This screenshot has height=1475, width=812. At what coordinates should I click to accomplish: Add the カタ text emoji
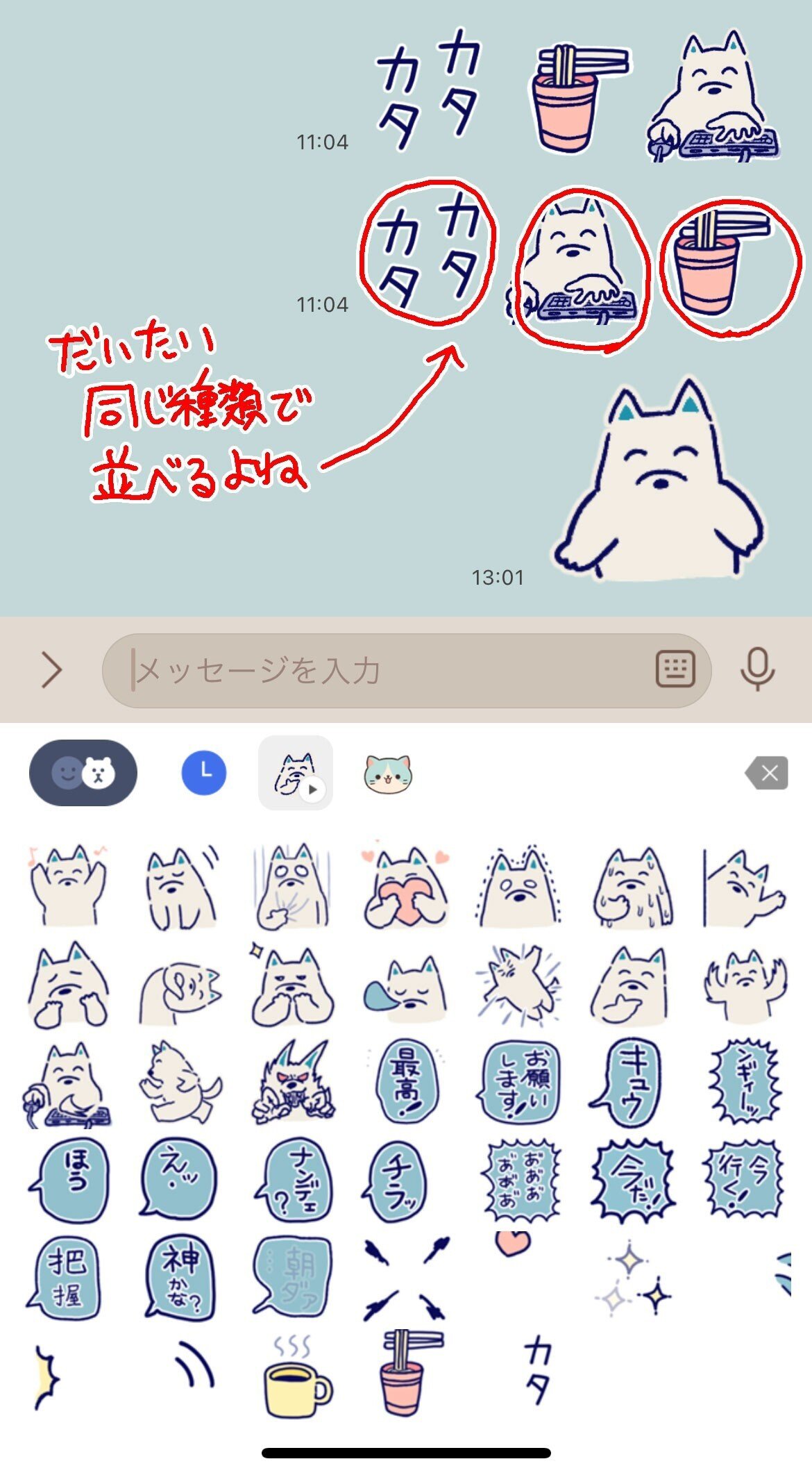[539, 1372]
